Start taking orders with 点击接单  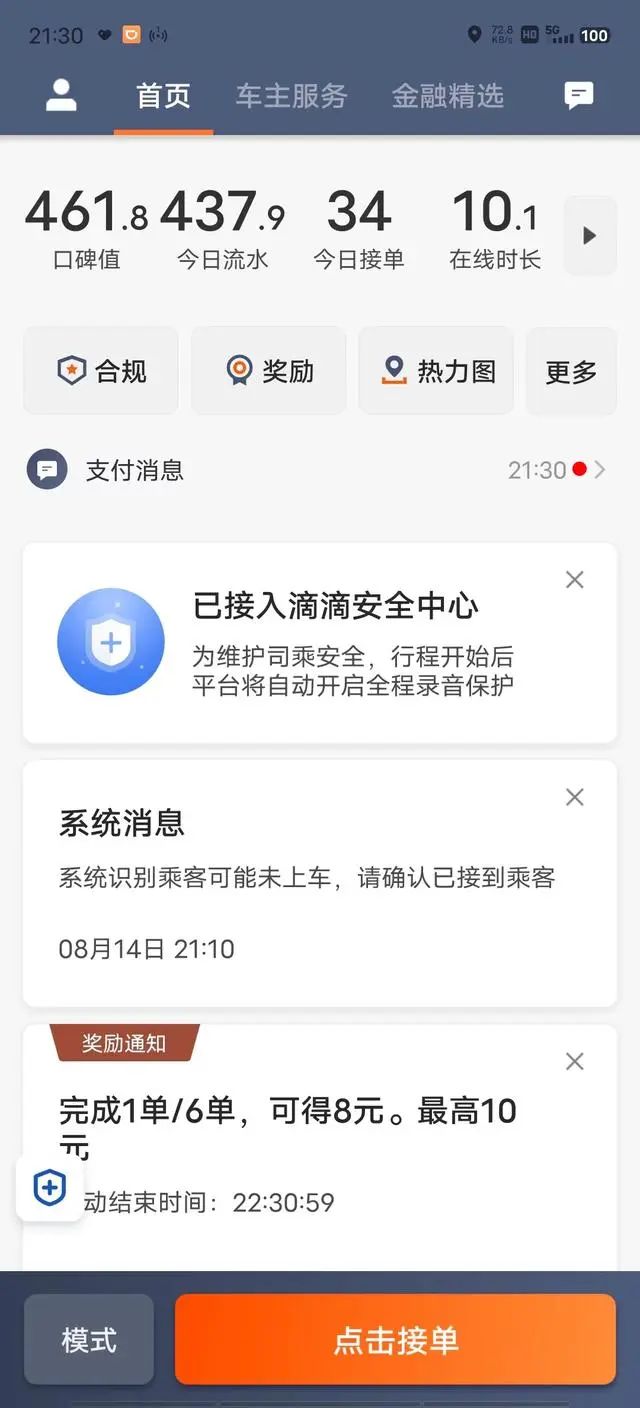[x=395, y=1340]
